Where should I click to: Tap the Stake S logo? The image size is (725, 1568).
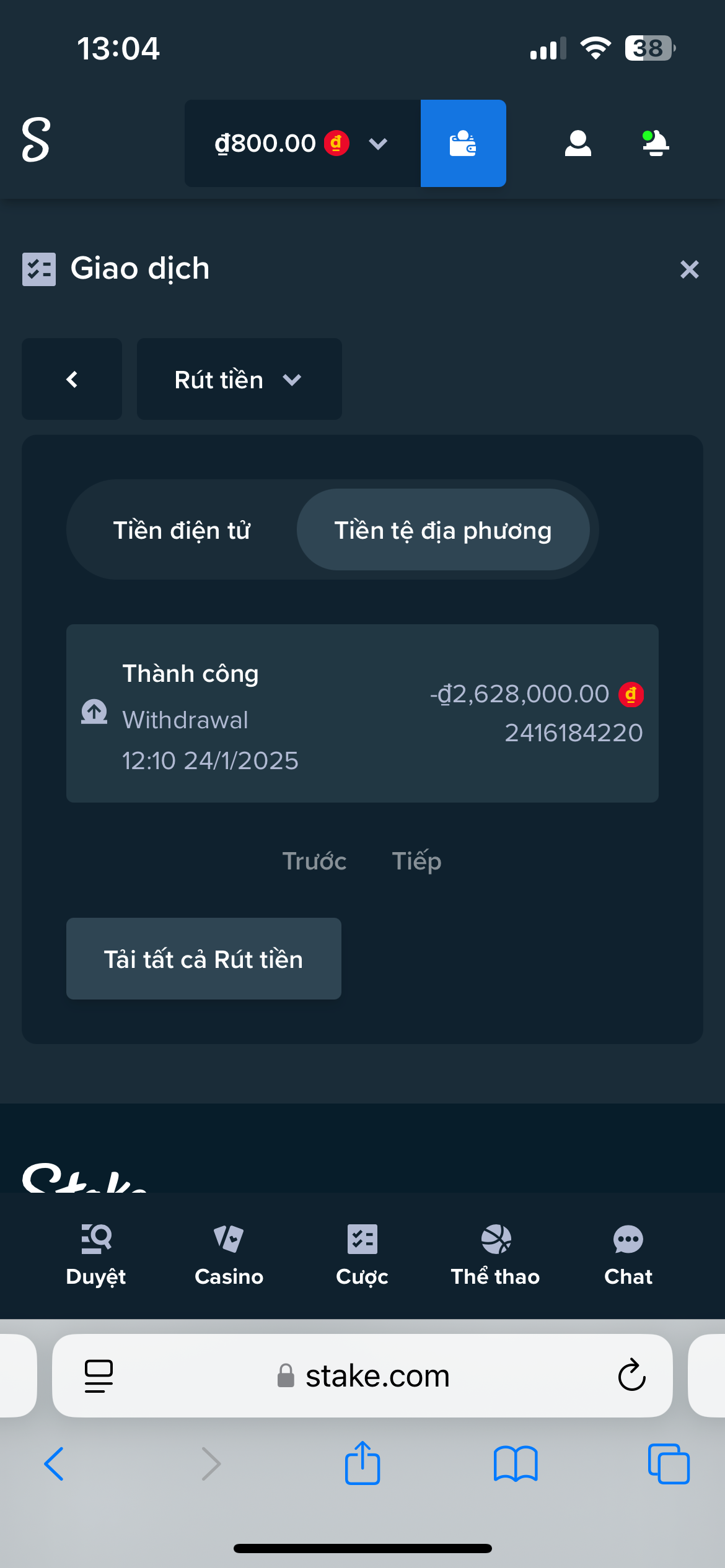(36, 140)
